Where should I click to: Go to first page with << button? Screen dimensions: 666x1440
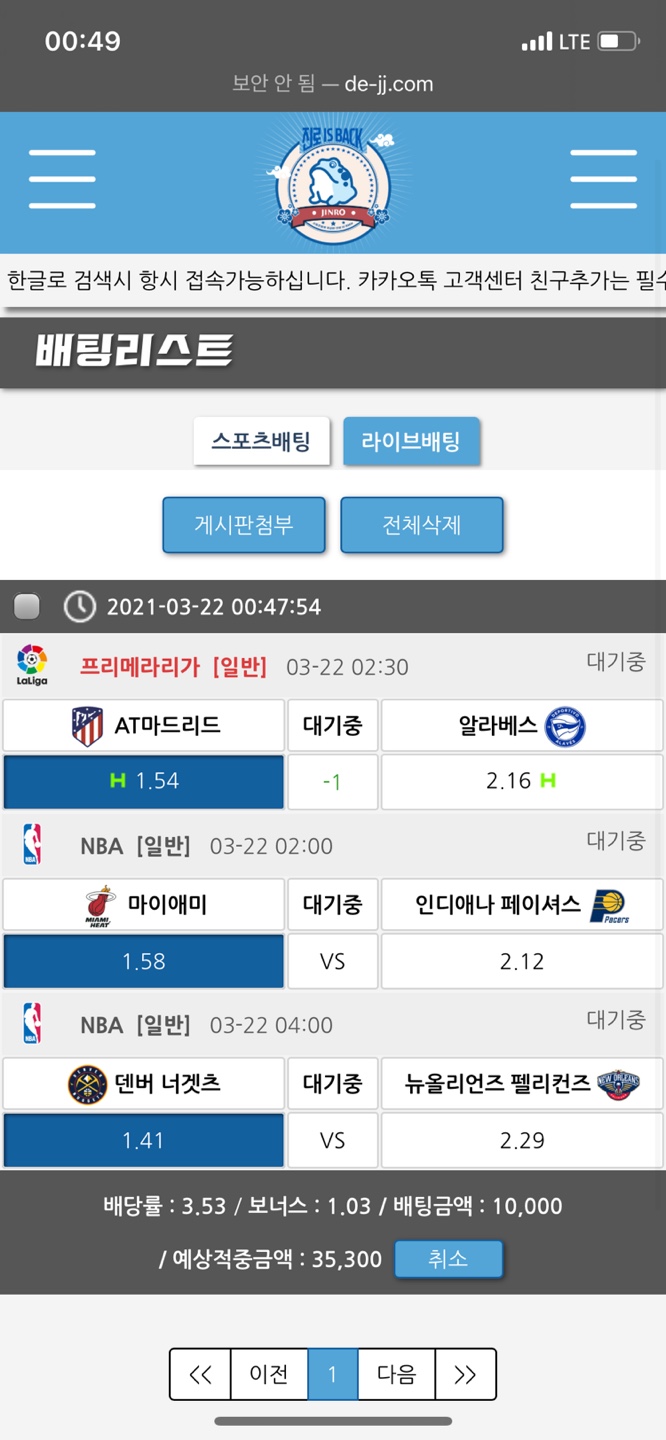[200, 1374]
